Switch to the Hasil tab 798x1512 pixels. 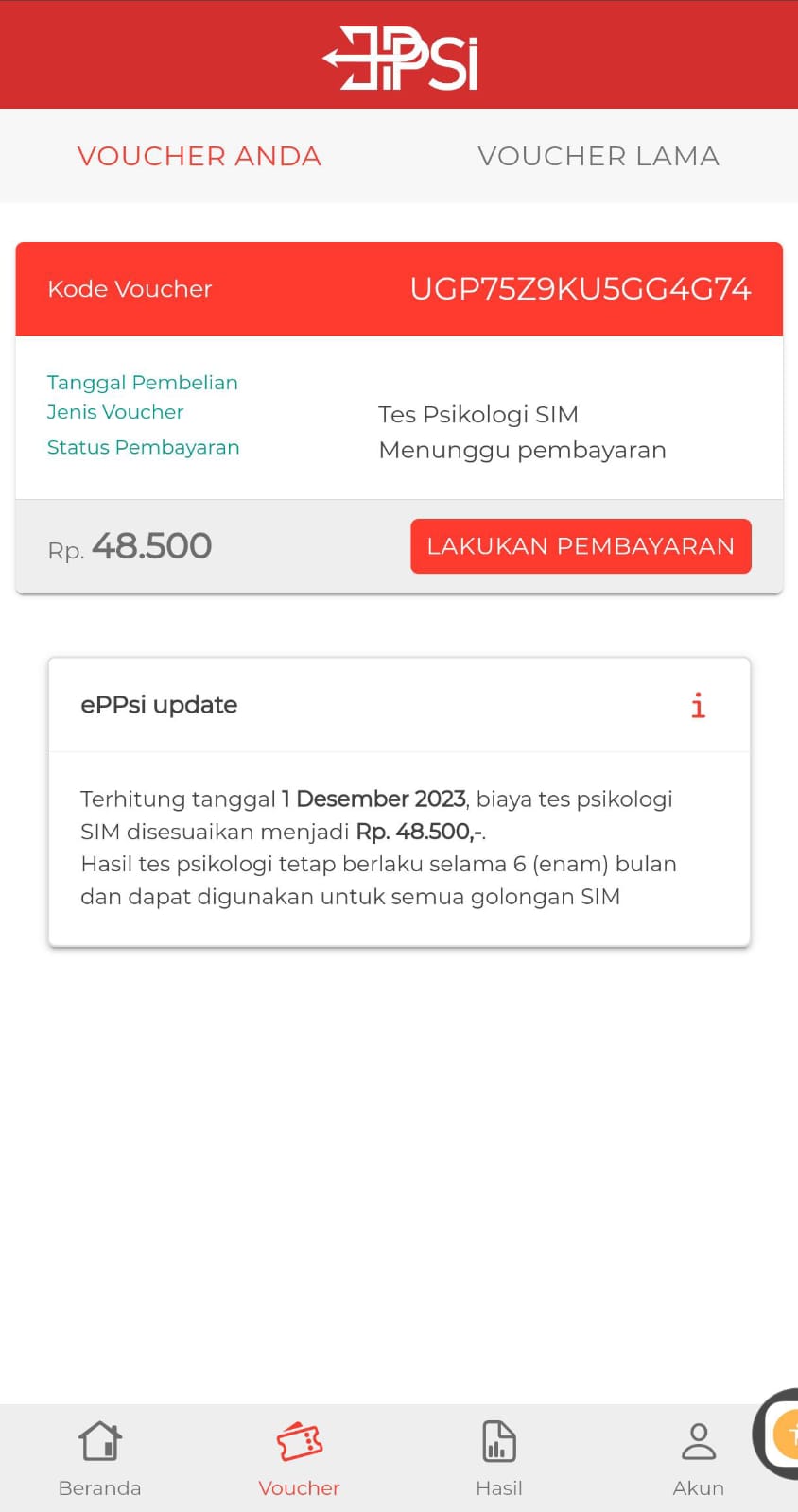click(x=499, y=1459)
